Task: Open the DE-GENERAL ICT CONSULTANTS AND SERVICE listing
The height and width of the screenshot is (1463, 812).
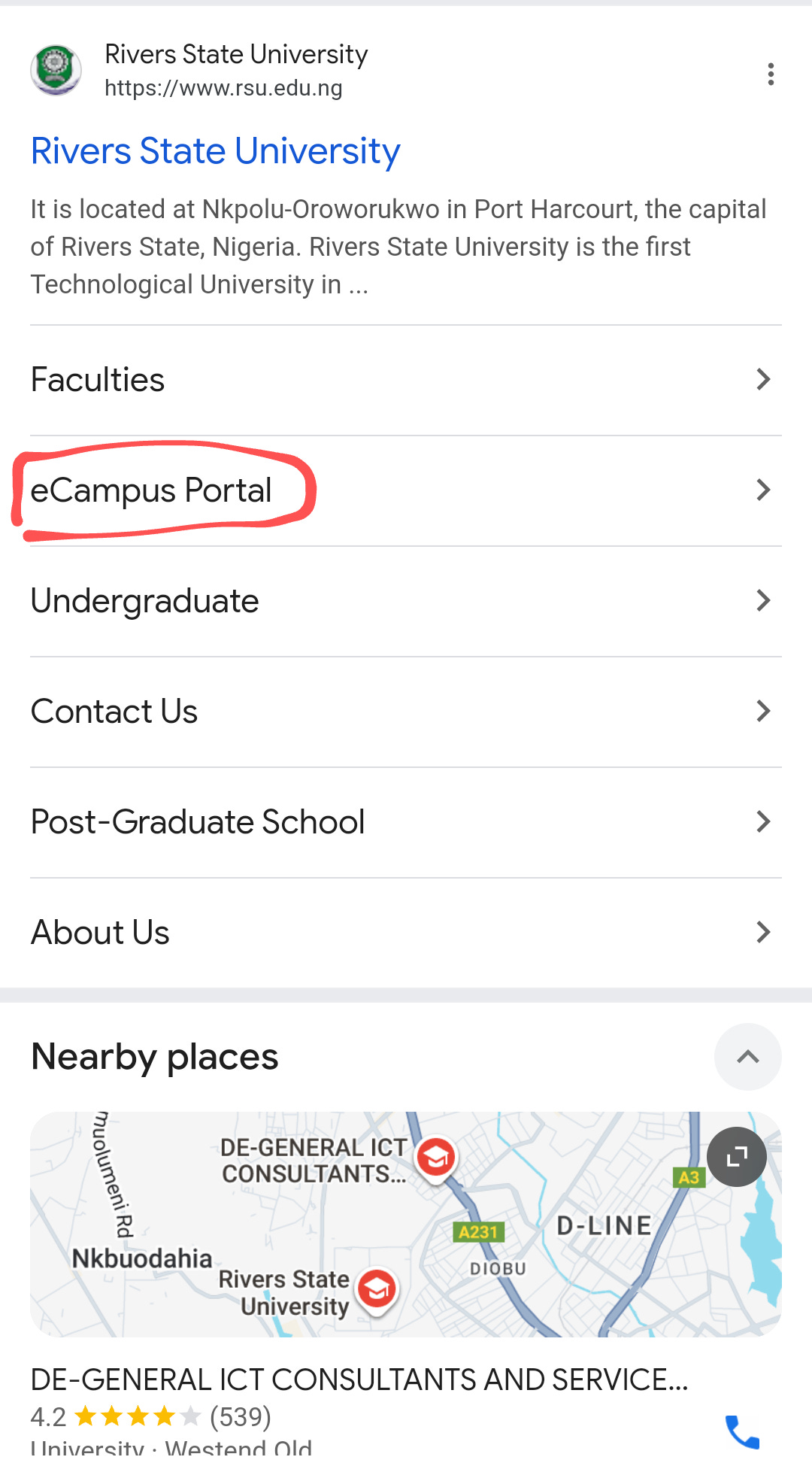Action: pyautogui.click(x=359, y=1380)
